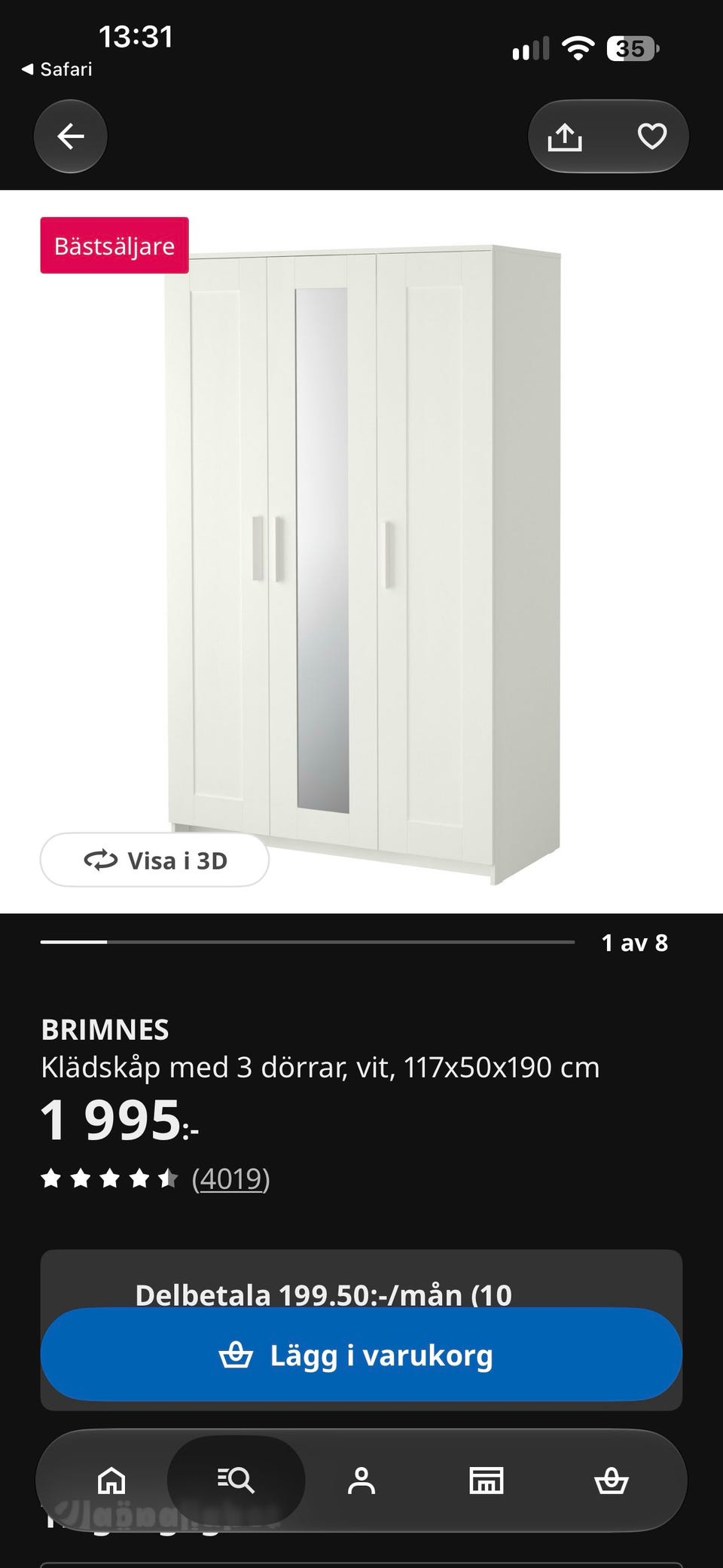The width and height of the screenshot is (723, 1568).
Task: Share this BRIMNES wardrobe
Action: (565, 136)
